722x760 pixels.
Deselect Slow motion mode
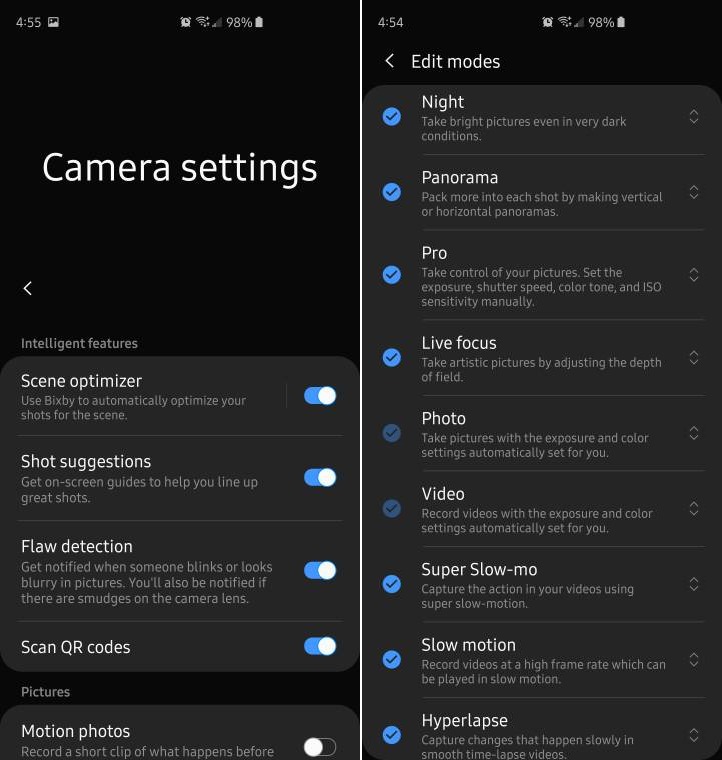point(392,659)
